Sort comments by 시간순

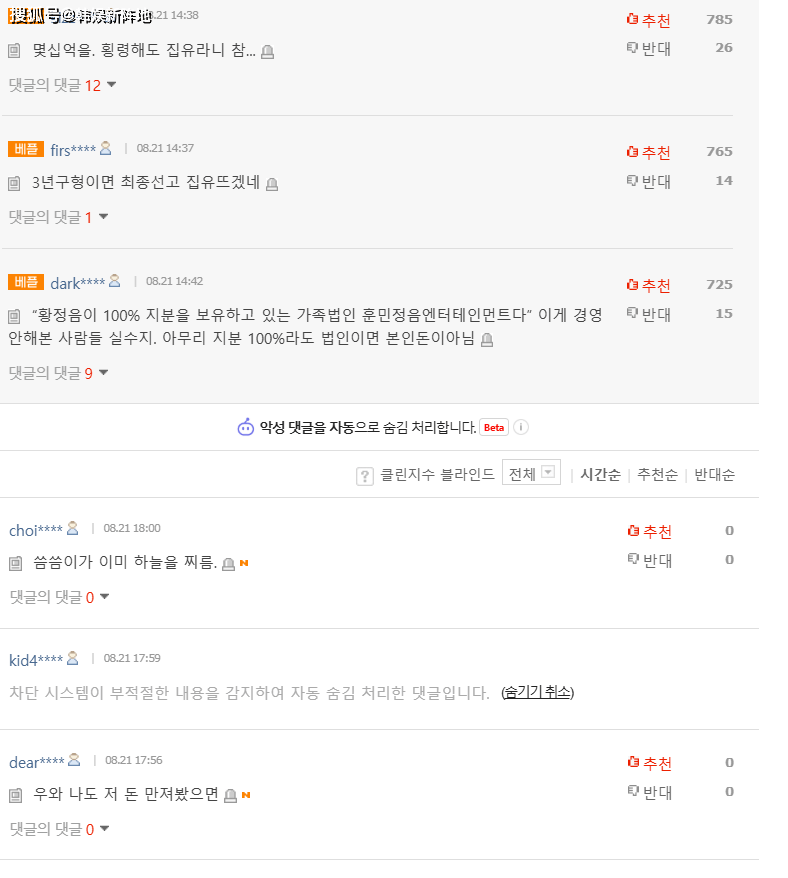tap(600, 474)
